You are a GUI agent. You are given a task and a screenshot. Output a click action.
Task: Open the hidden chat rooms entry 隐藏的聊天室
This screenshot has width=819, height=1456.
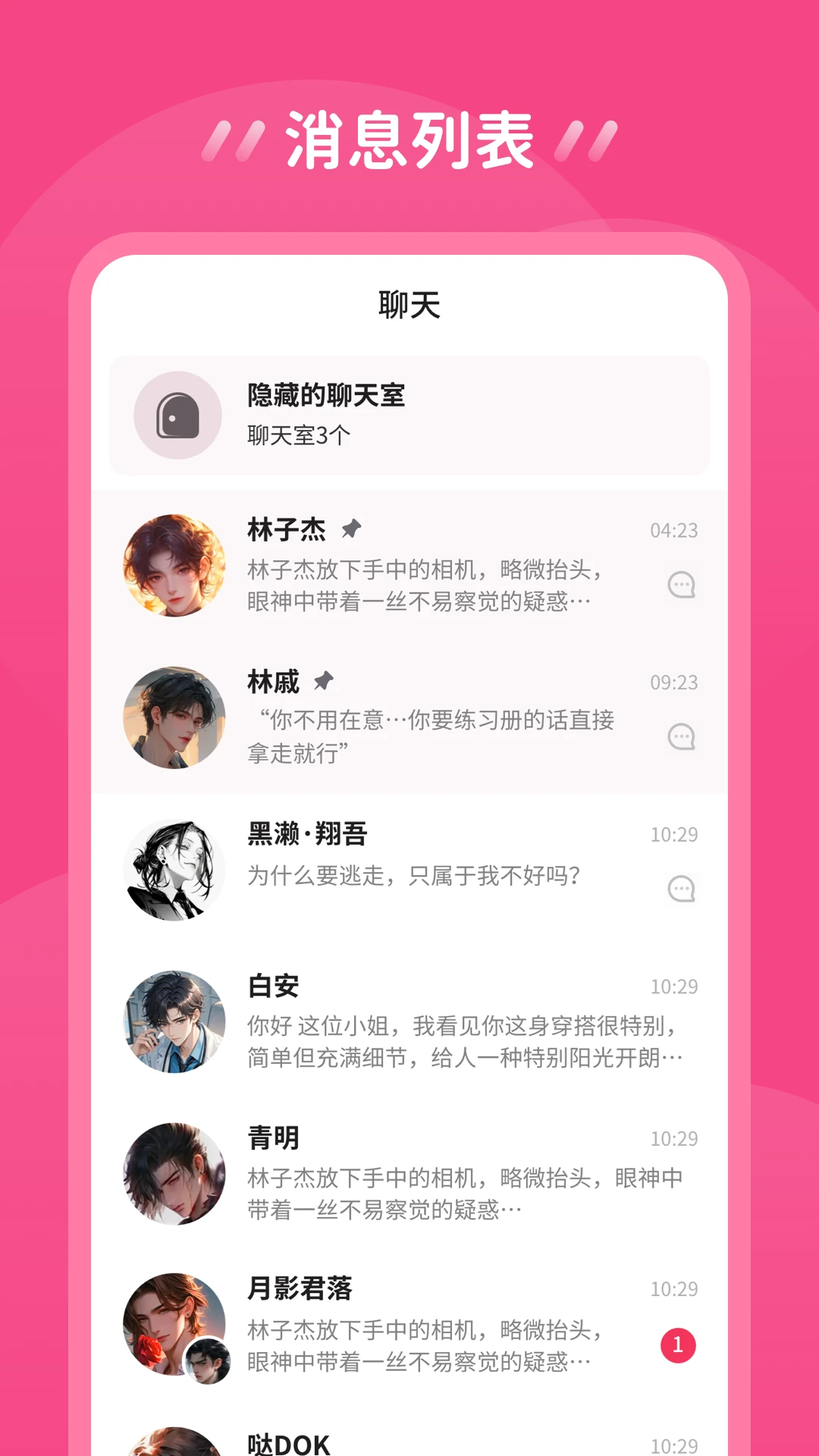pyautogui.click(x=409, y=416)
